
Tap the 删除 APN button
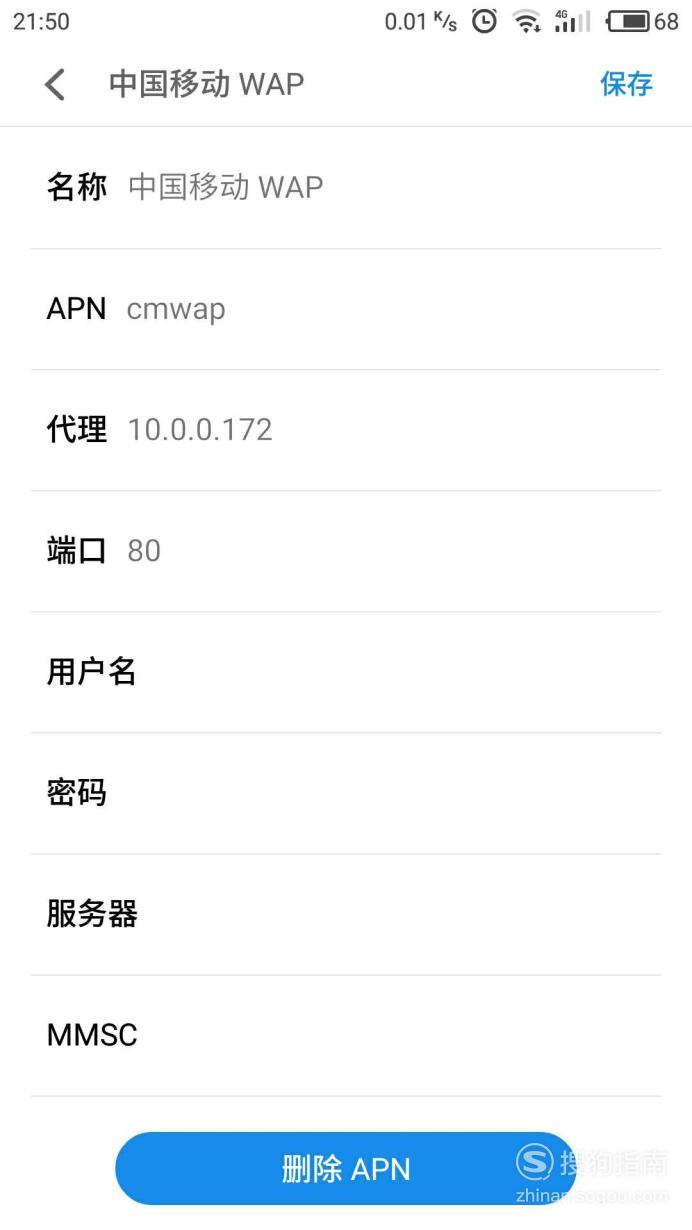[x=346, y=1168]
